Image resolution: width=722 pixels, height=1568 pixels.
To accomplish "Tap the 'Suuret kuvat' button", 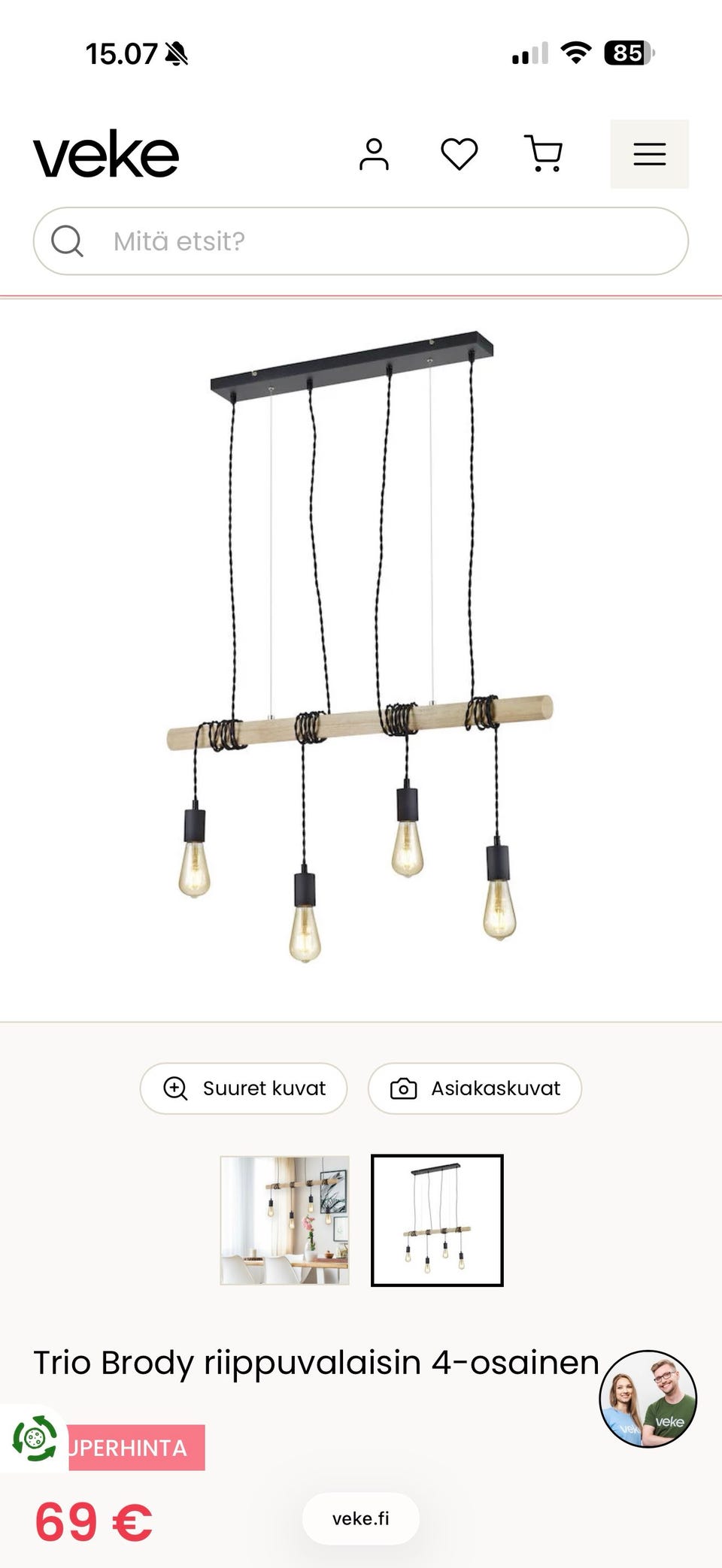I will 244,1088.
